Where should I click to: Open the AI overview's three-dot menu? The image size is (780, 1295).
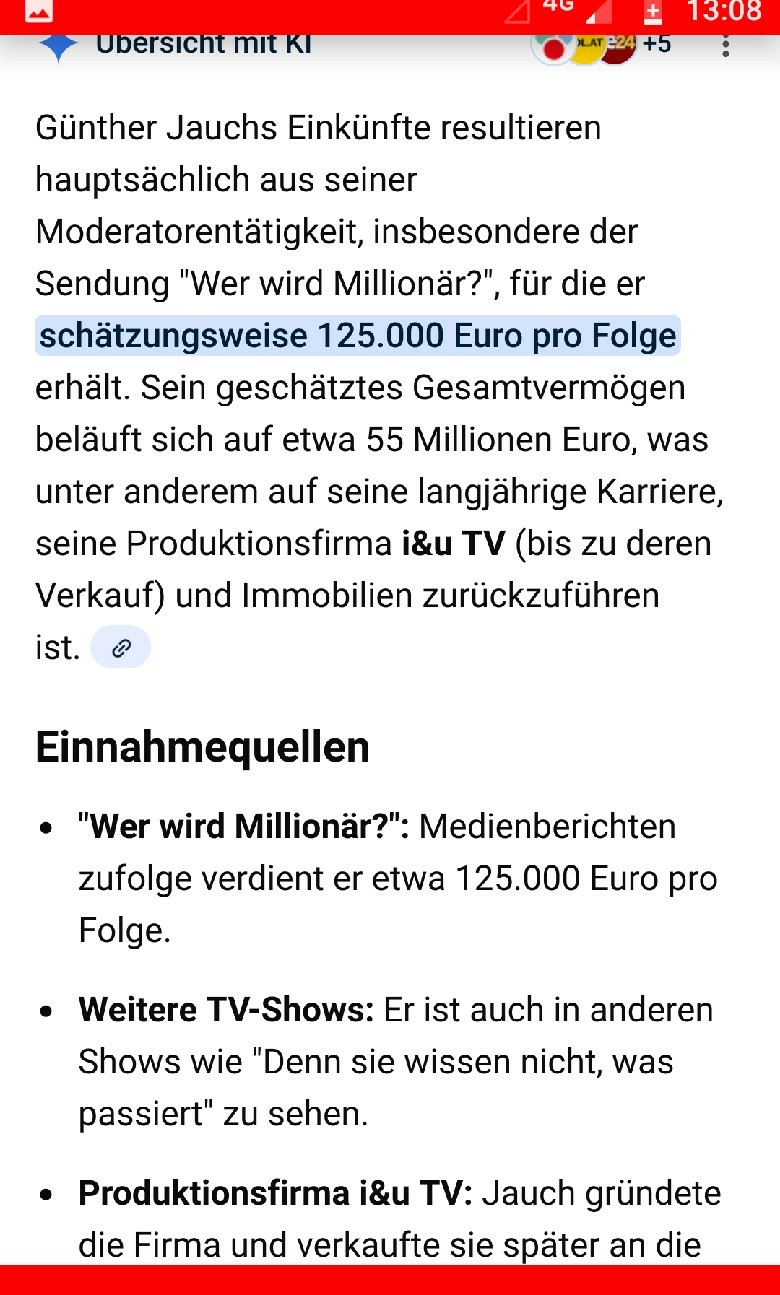tap(727, 46)
